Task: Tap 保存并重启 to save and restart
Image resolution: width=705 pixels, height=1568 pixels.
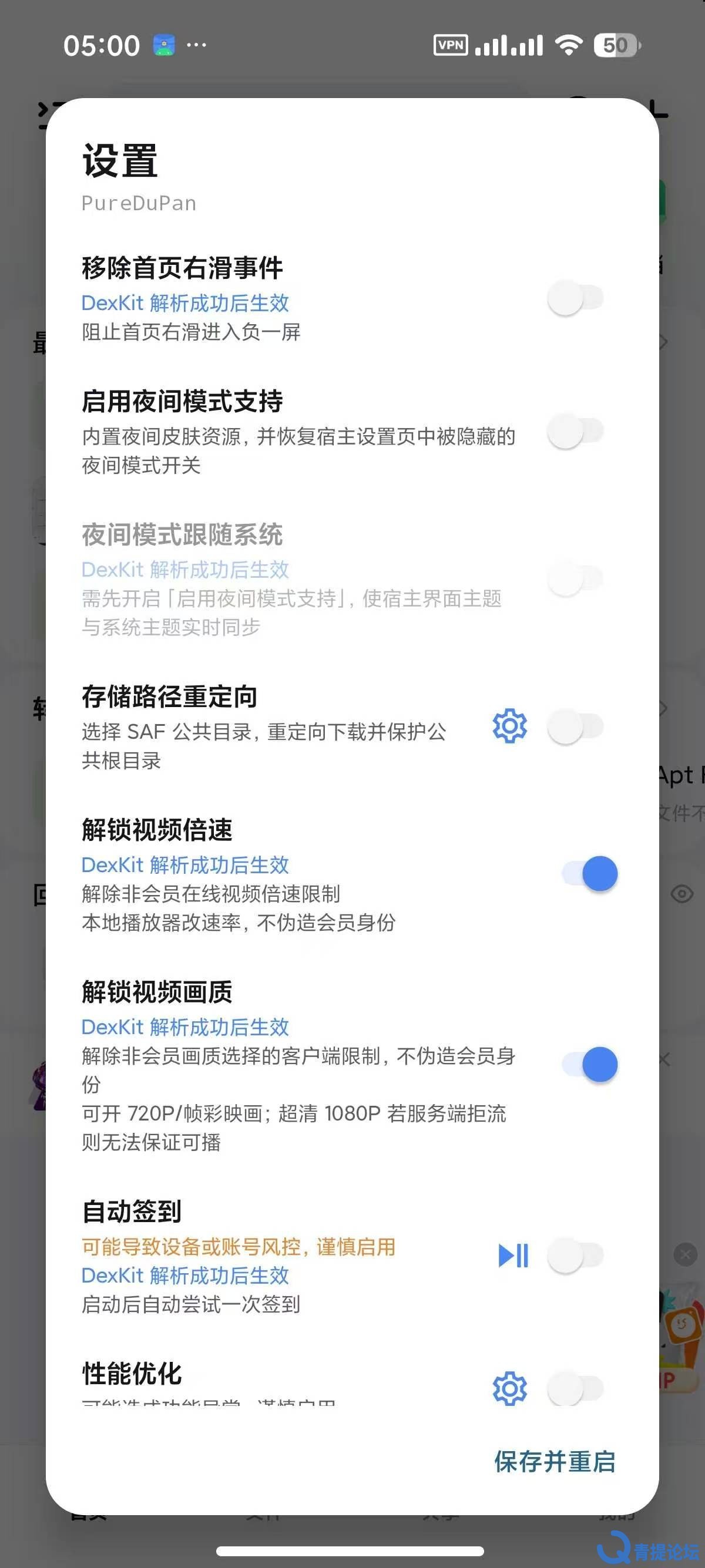Action: click(555, 1462)
